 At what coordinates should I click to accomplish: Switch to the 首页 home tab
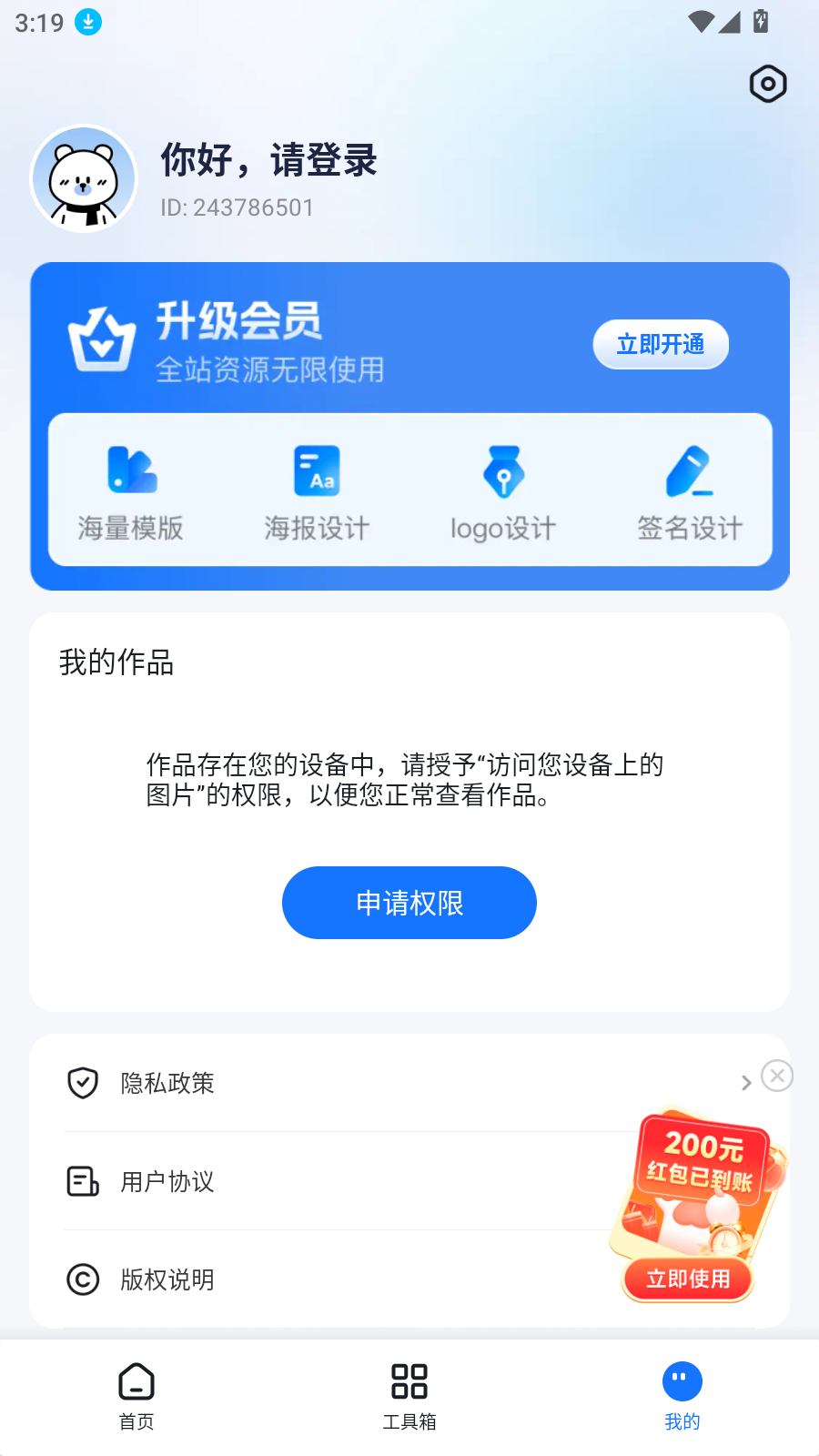[136, 1392]
